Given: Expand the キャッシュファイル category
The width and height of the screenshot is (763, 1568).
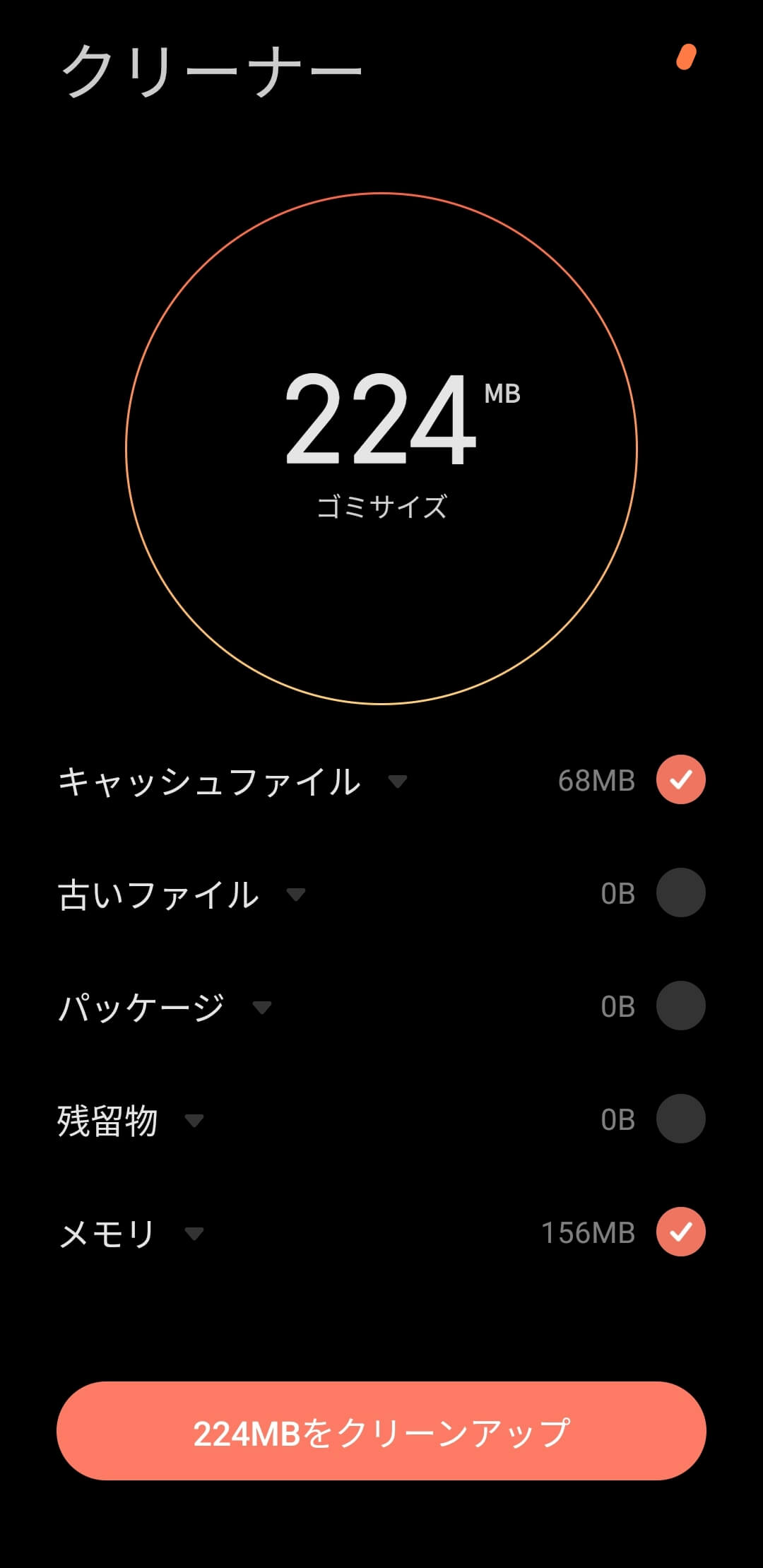Looking at the screenshot, I should [x=398, y=781].
